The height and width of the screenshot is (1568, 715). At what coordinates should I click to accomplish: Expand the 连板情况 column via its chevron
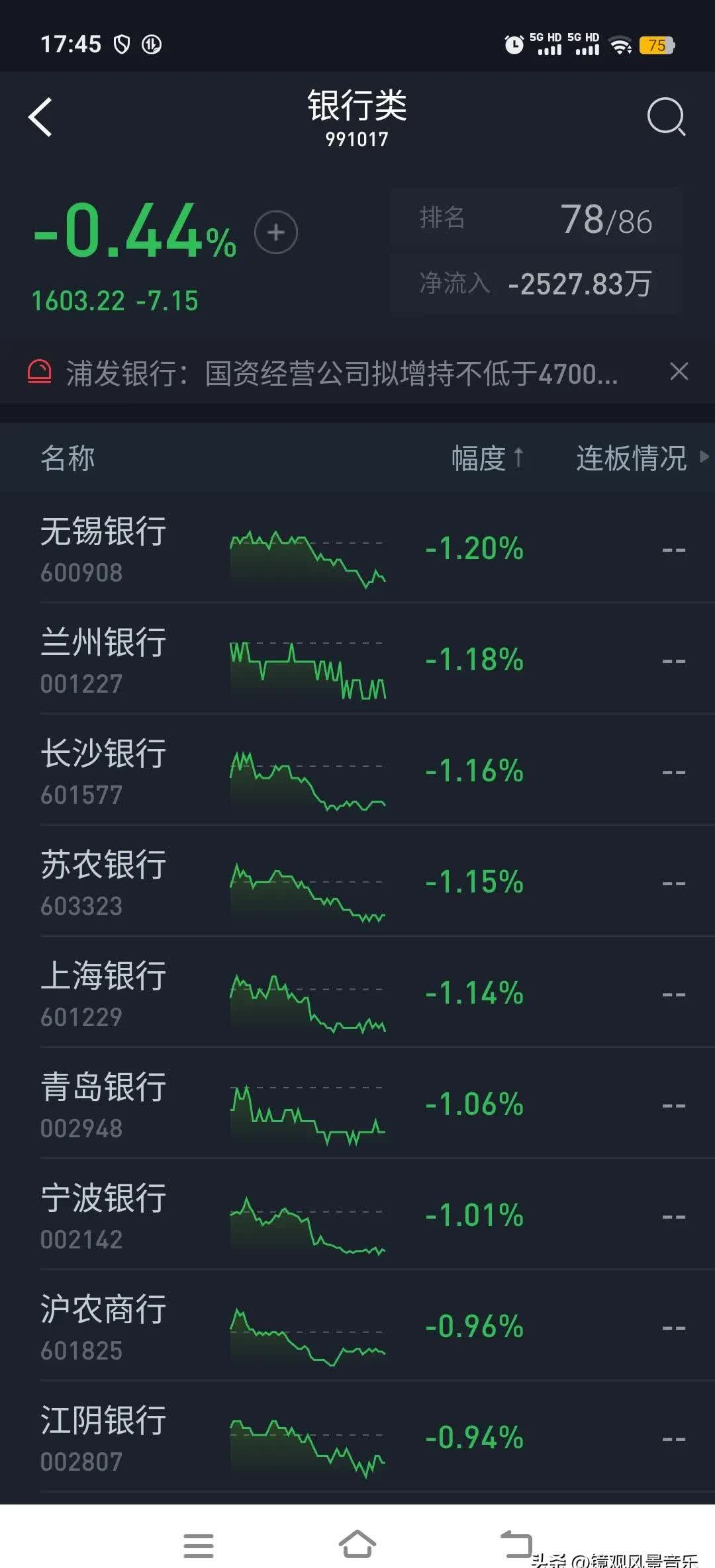tap(704, 457)
